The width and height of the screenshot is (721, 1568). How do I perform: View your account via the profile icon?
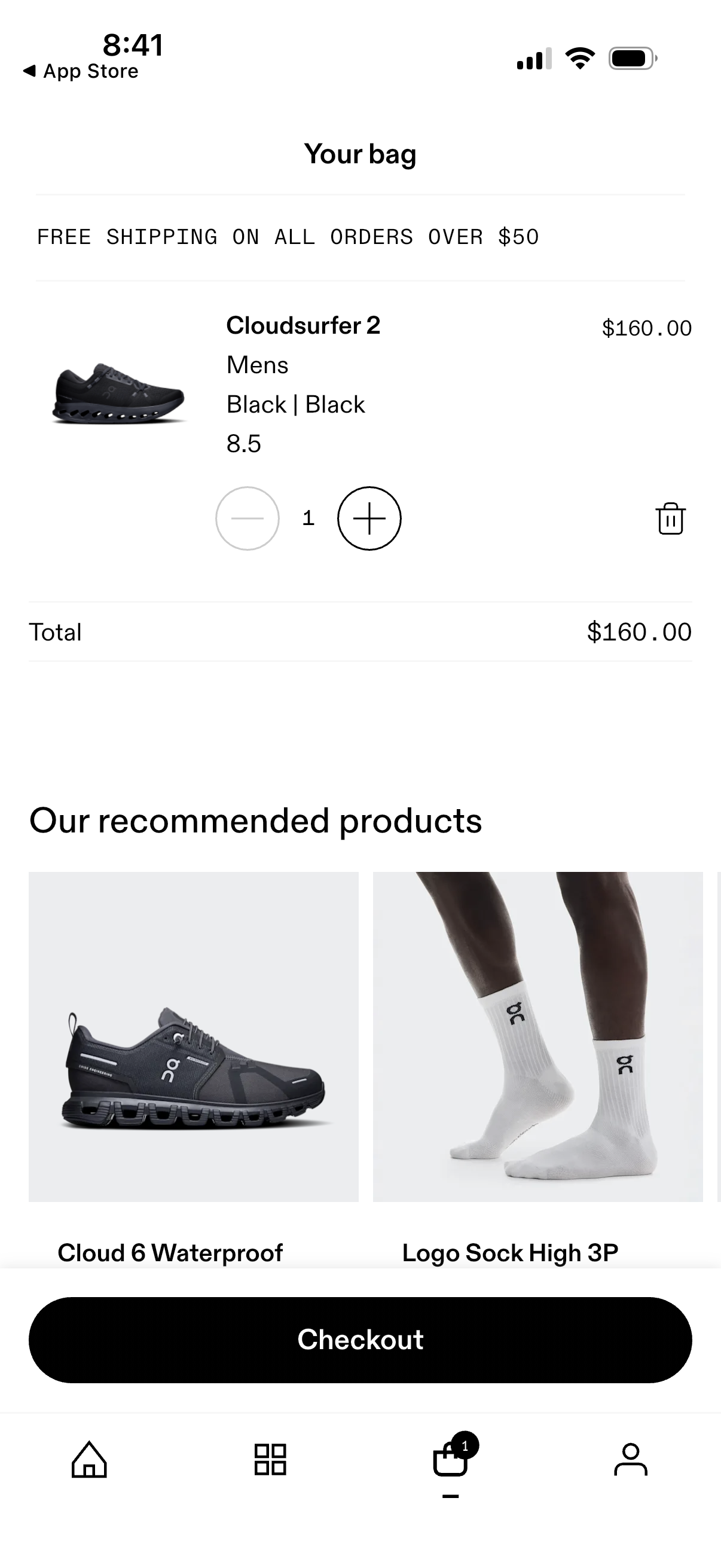click(631, 1462)
